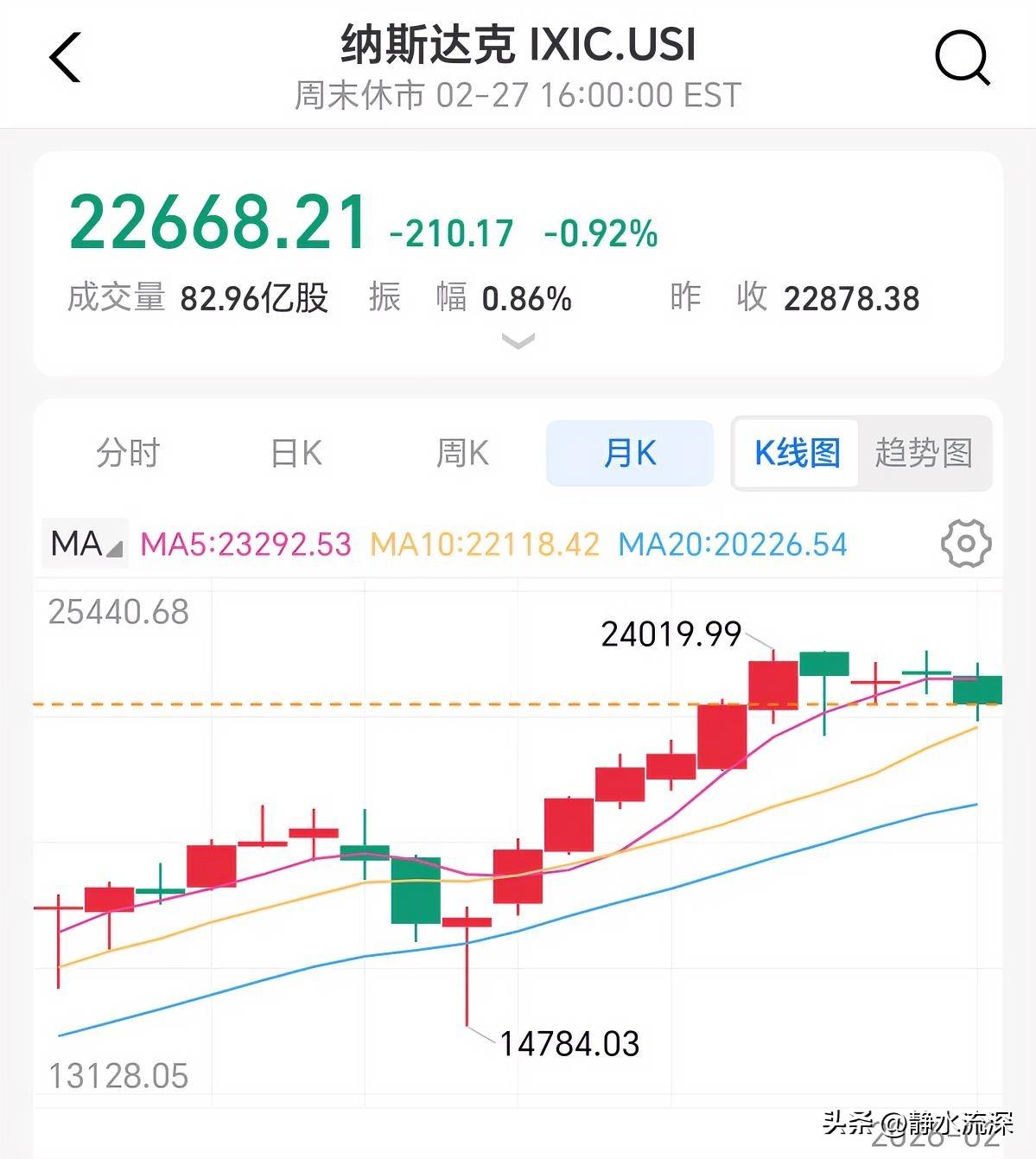Select the 日K daily candle tab
Screen dimensions: 1036x1159
295,453
